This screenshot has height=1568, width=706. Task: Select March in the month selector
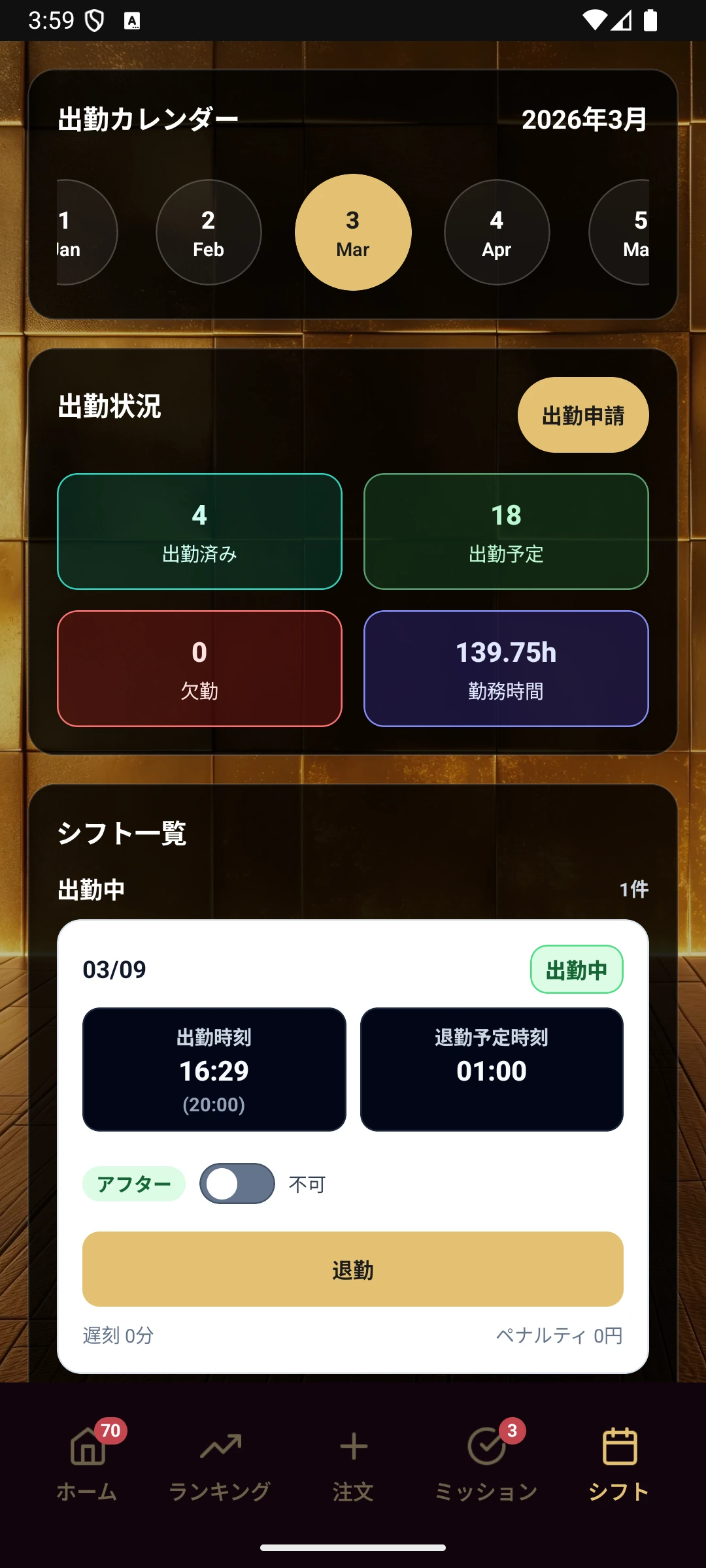coord(352,232)
